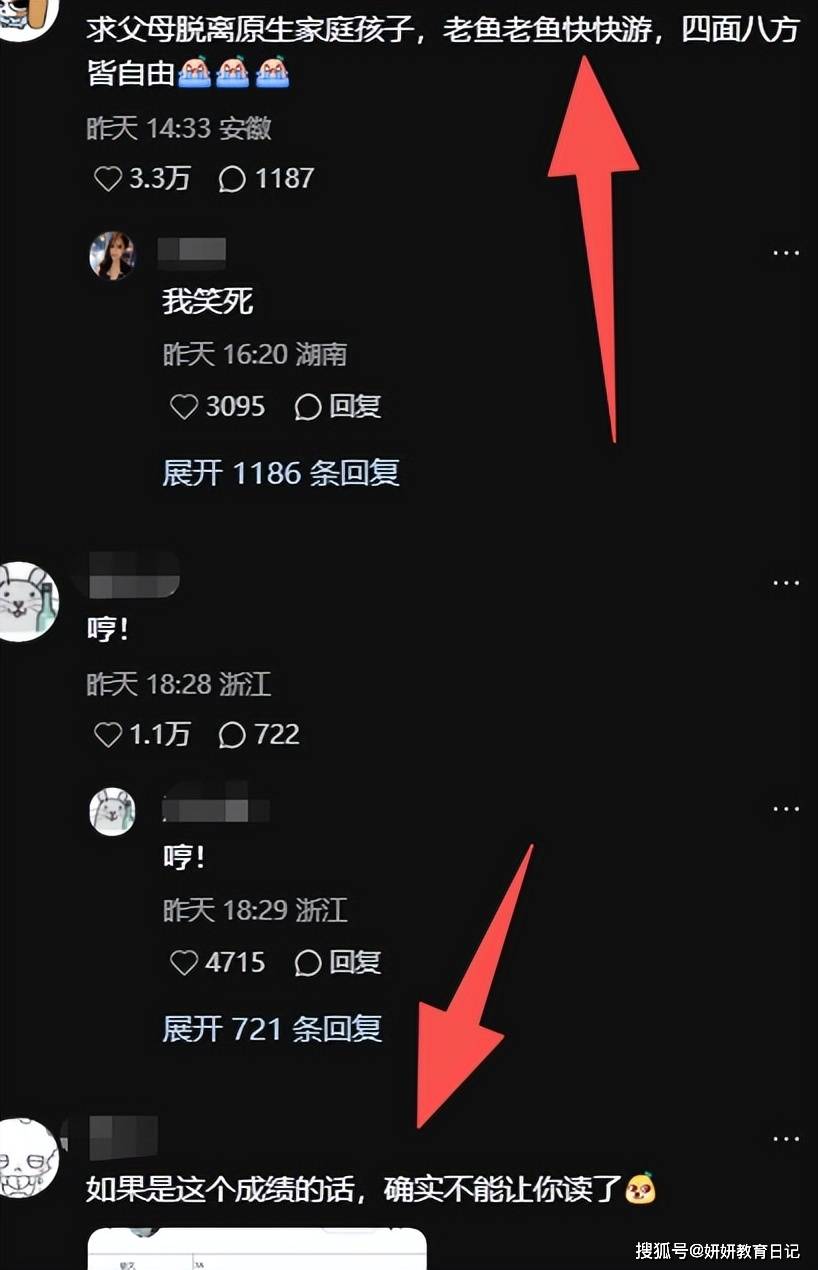Open overflow menu for 如果是这个成绩的话 comment
The image size is (818, 1270).
pos(786,1138)
